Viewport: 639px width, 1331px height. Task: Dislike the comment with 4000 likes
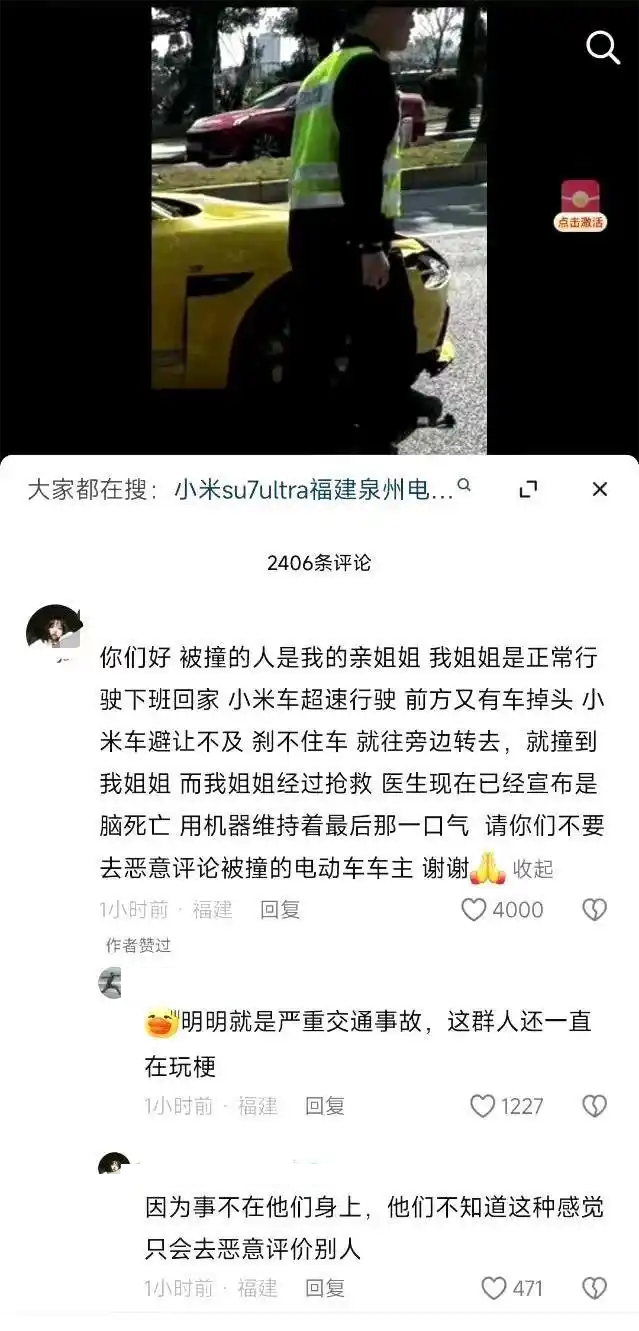click(594, 909)
